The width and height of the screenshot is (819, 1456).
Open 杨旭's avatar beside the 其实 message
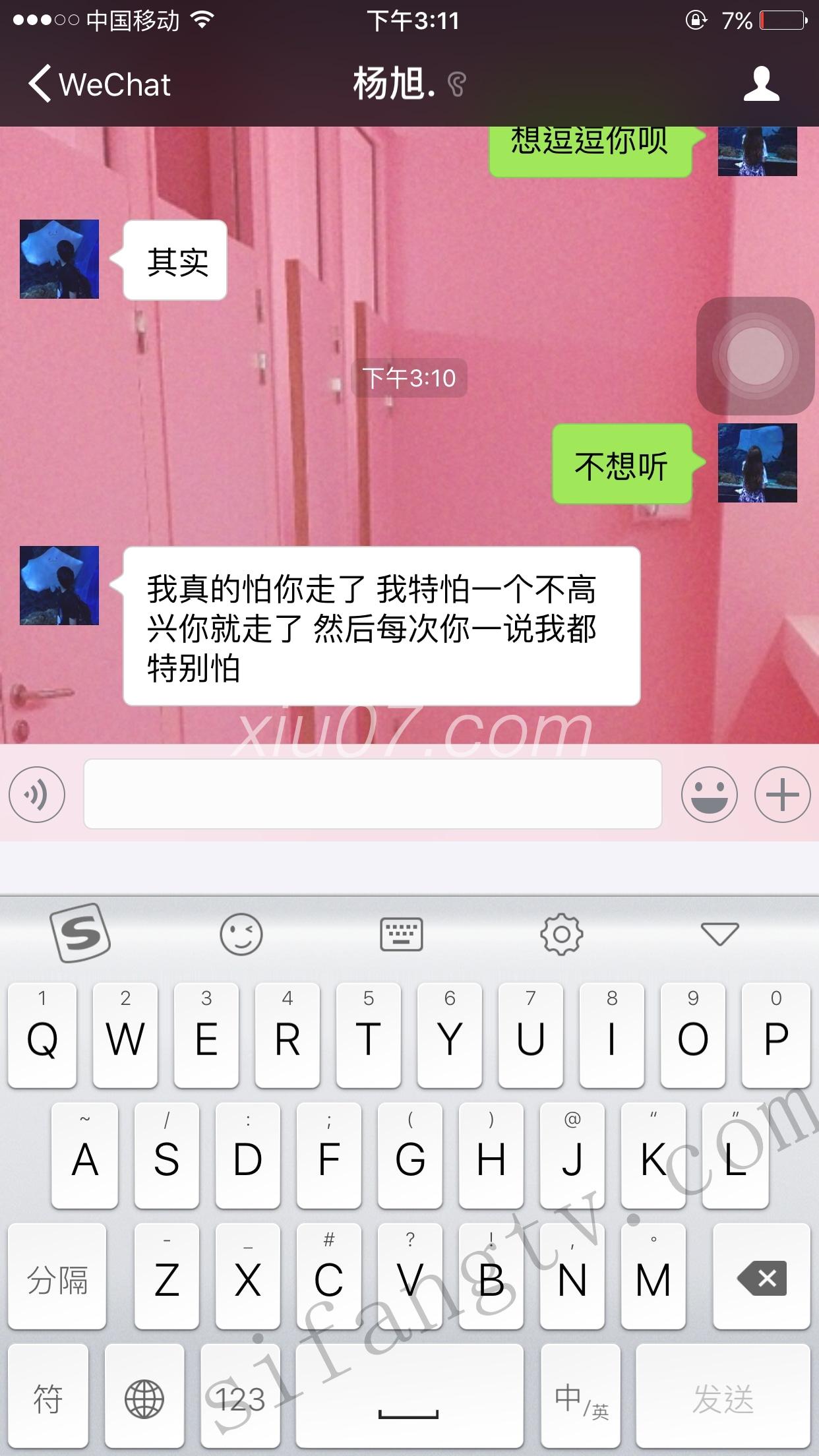pyautogui.click(x=59, y=259)
